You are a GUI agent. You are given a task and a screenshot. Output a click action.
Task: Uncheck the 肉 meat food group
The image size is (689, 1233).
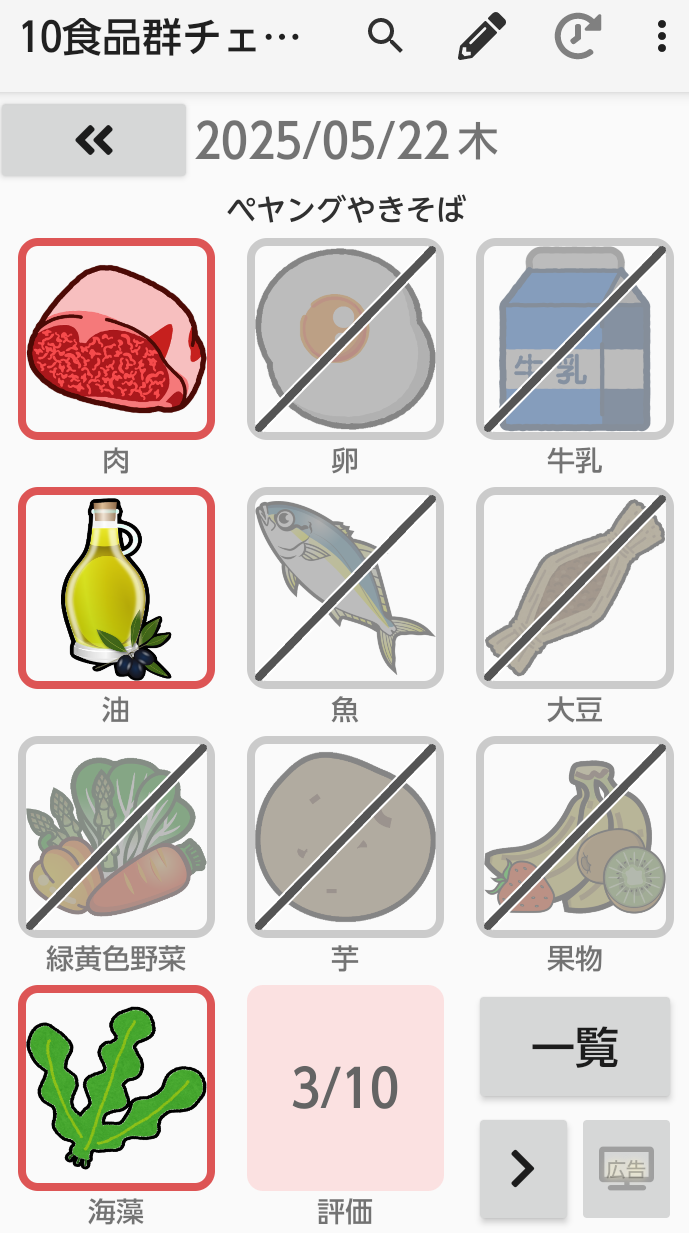pyautogui.click(x=116, y=339)
